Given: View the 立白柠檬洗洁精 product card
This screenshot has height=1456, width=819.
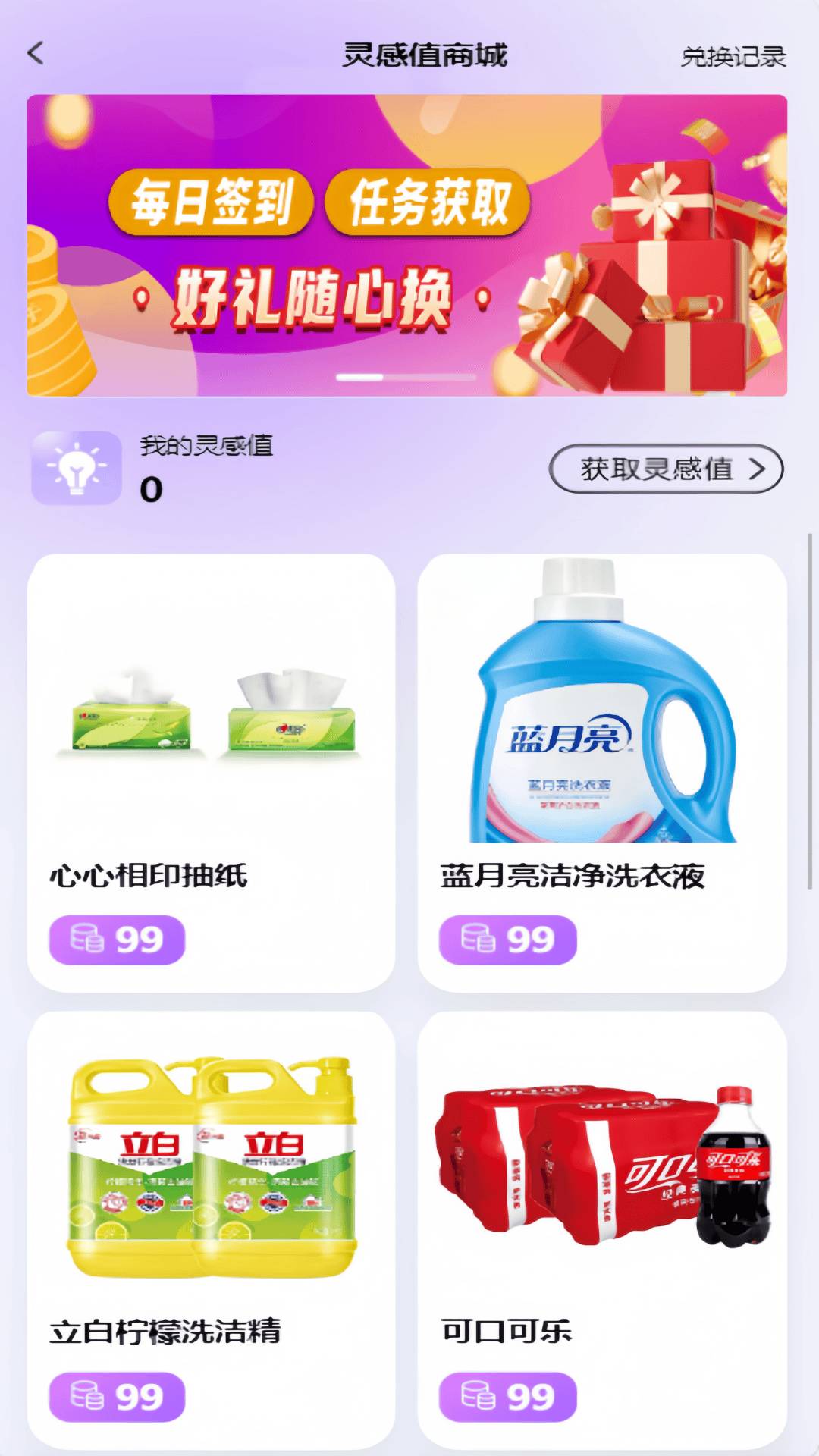Looking at the screenshot, I should [211, 1228].
